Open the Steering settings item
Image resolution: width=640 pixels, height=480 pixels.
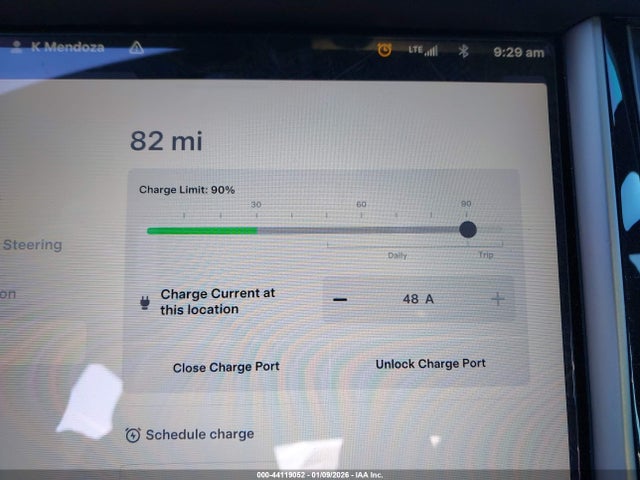(32, 244)
